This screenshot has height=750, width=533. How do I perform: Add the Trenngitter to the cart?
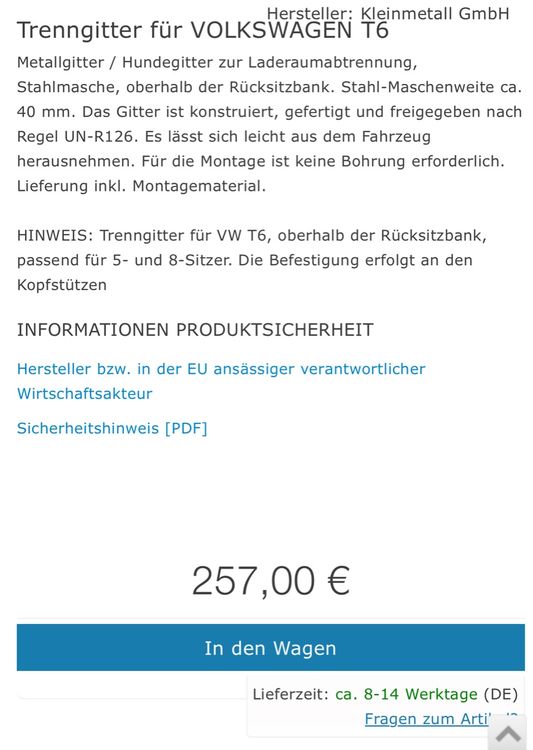point(270,647)
